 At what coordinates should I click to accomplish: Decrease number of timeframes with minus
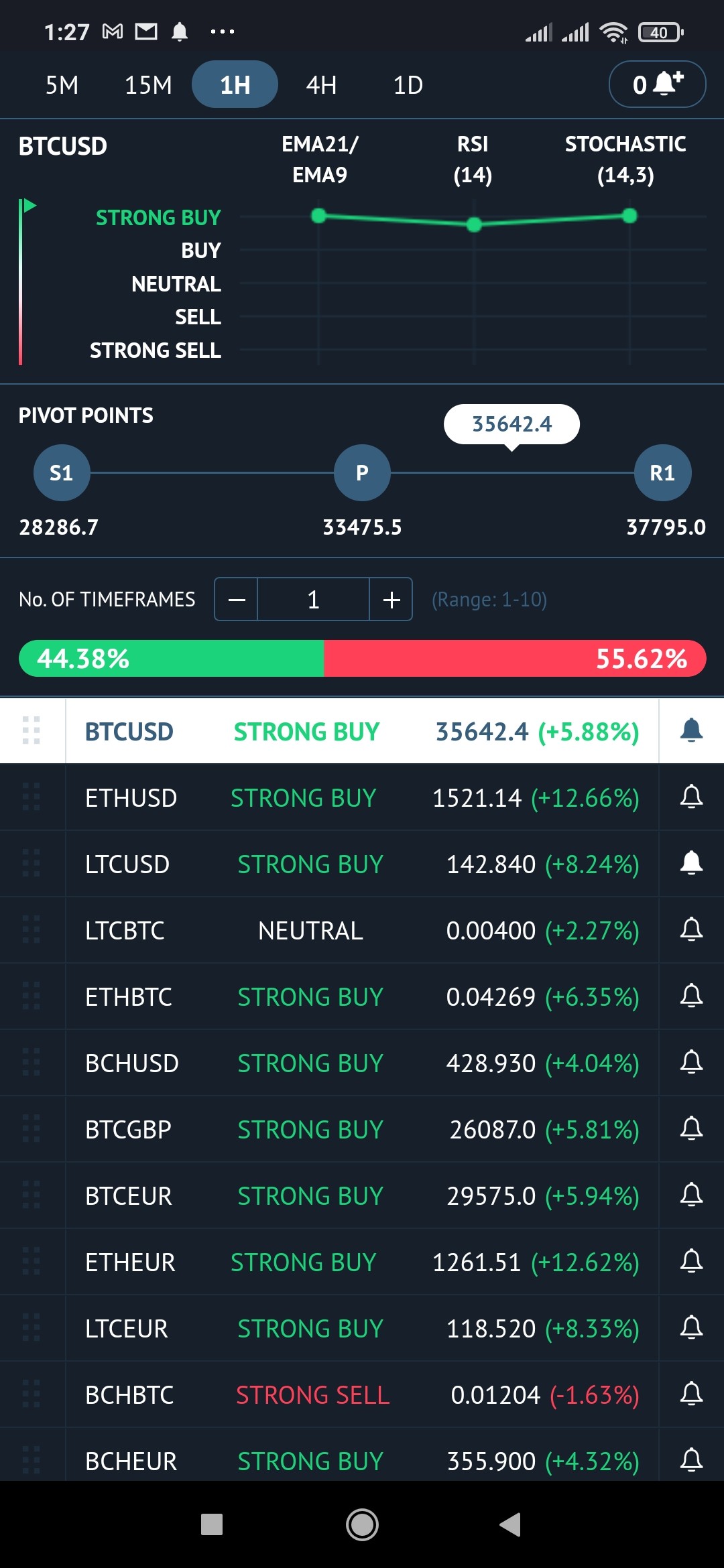point(237,599)
